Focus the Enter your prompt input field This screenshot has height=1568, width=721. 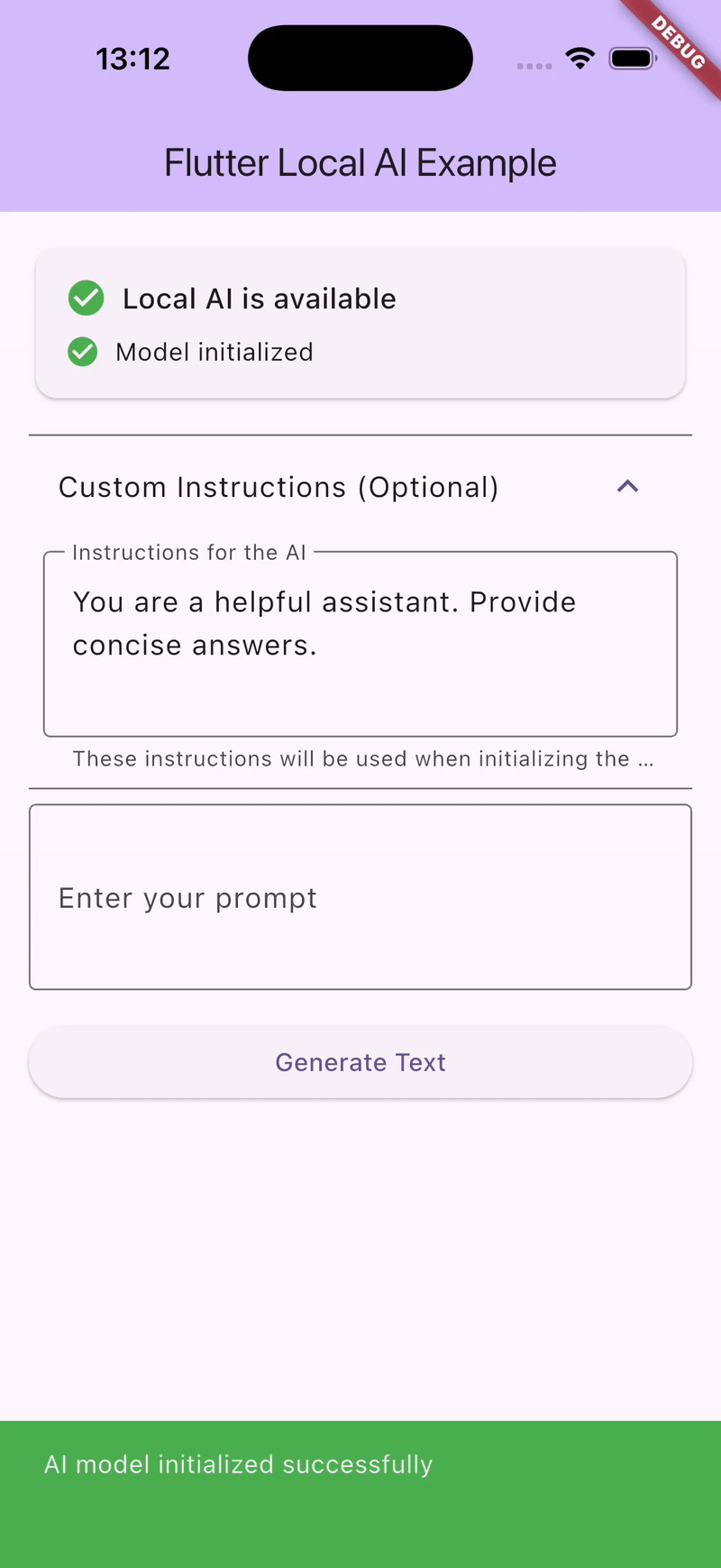pos(360,896)
